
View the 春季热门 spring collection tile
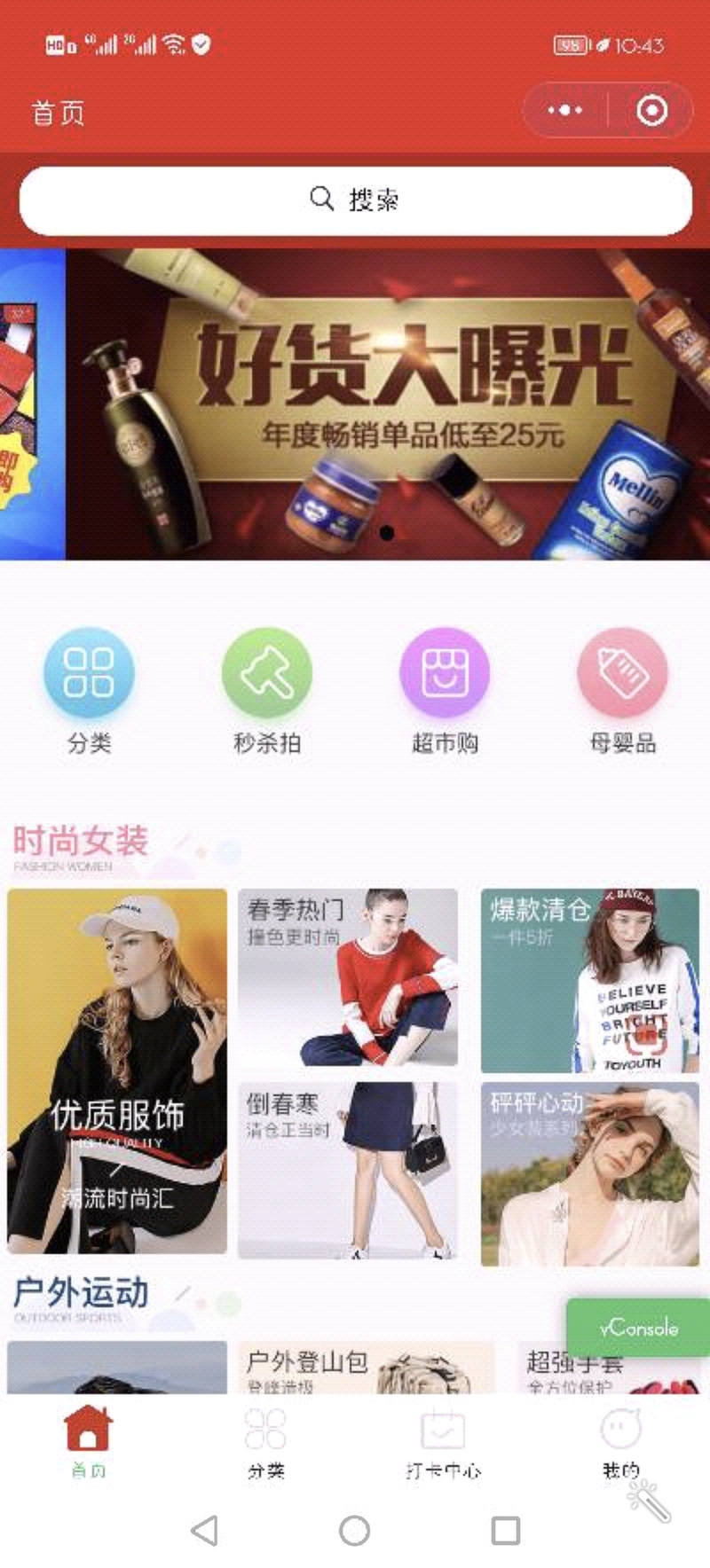[348, 977]
